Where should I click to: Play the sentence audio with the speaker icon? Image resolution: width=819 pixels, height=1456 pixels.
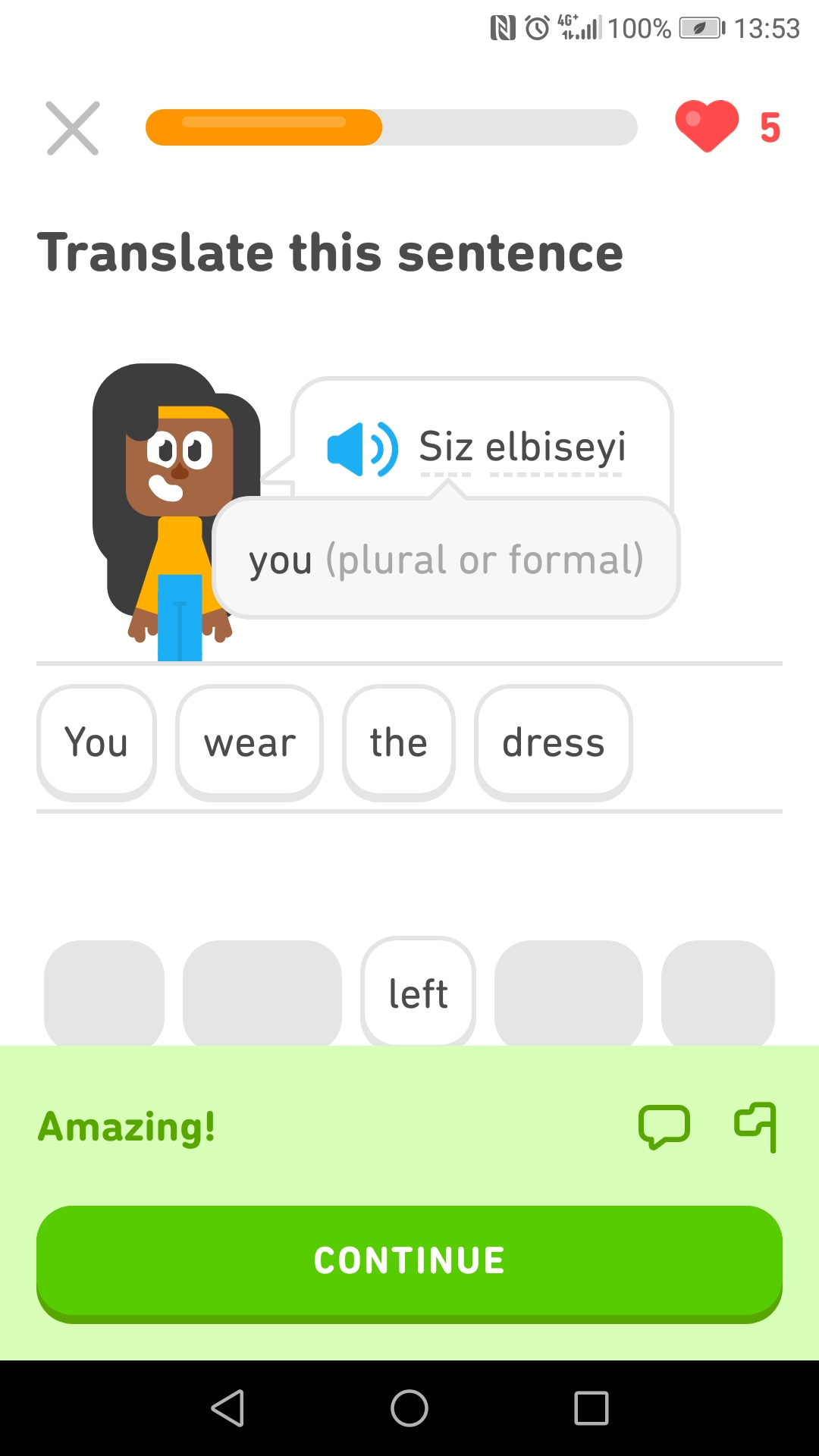(x=362, y=449)
